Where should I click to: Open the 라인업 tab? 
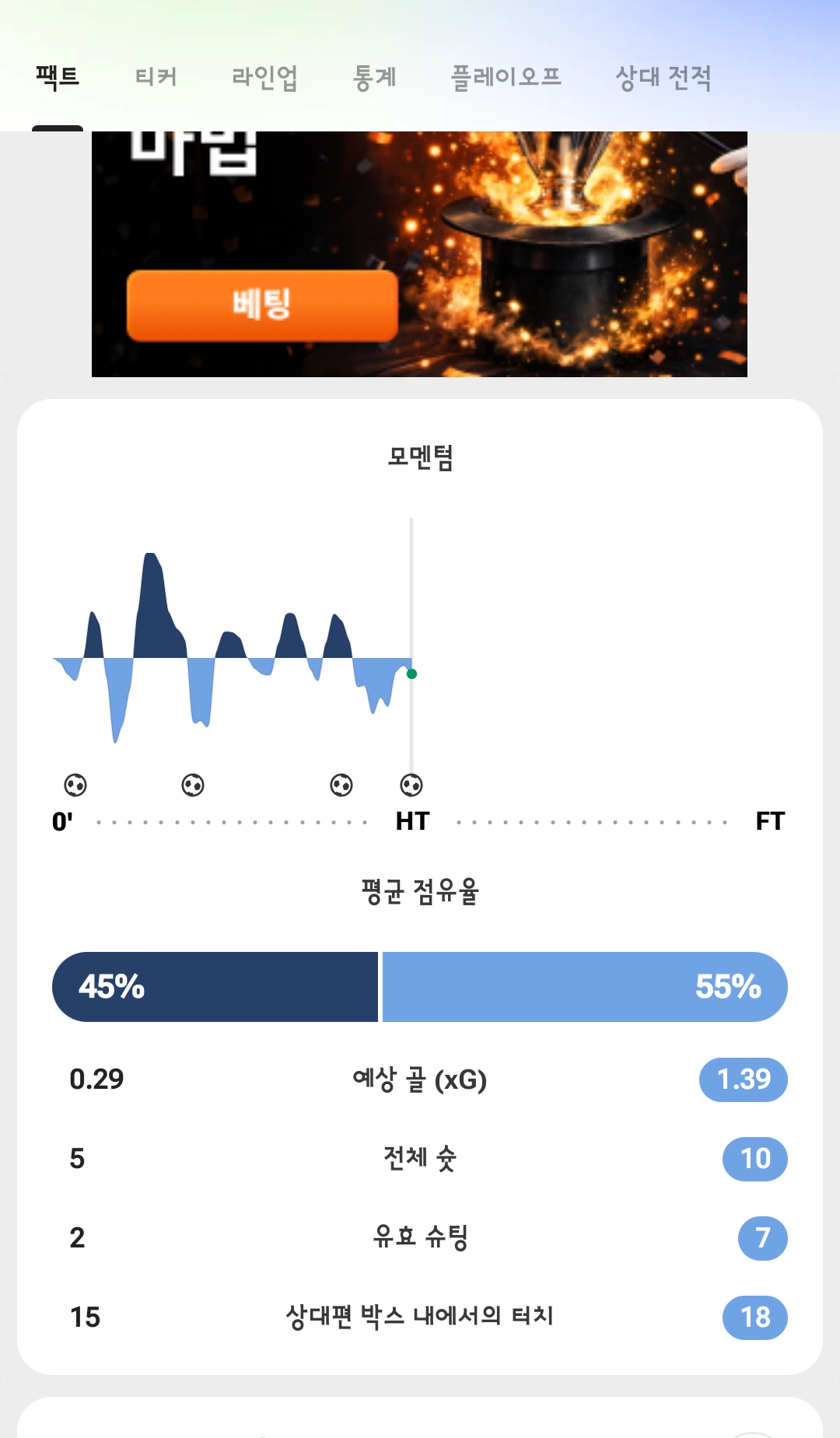[264, 77]
